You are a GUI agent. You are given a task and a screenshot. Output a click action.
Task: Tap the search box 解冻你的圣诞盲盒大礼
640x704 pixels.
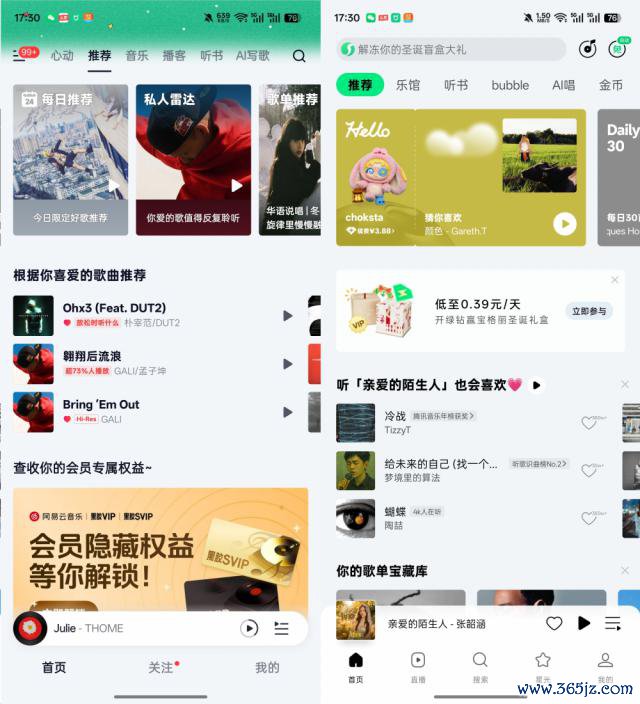click(450, 49)
